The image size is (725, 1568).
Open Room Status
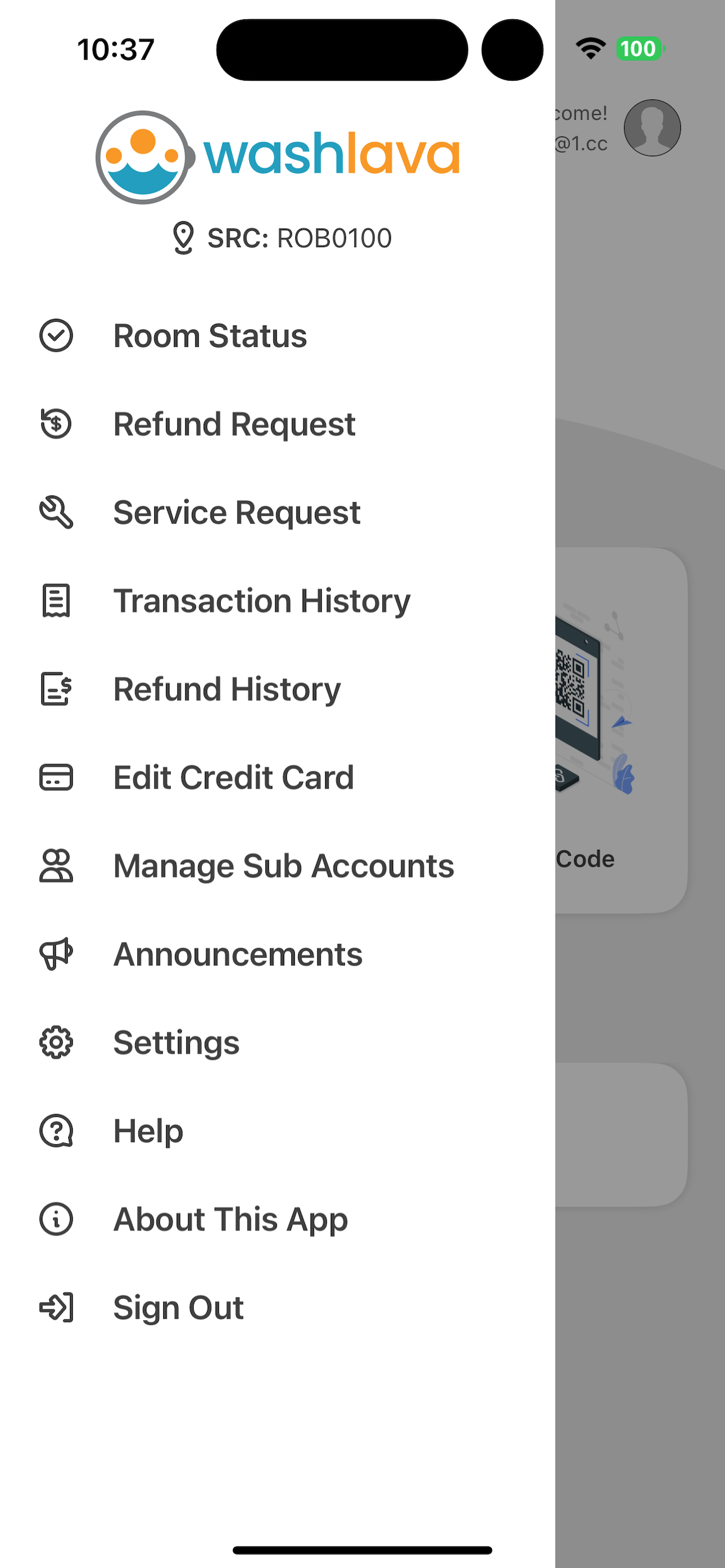(277, 335)
